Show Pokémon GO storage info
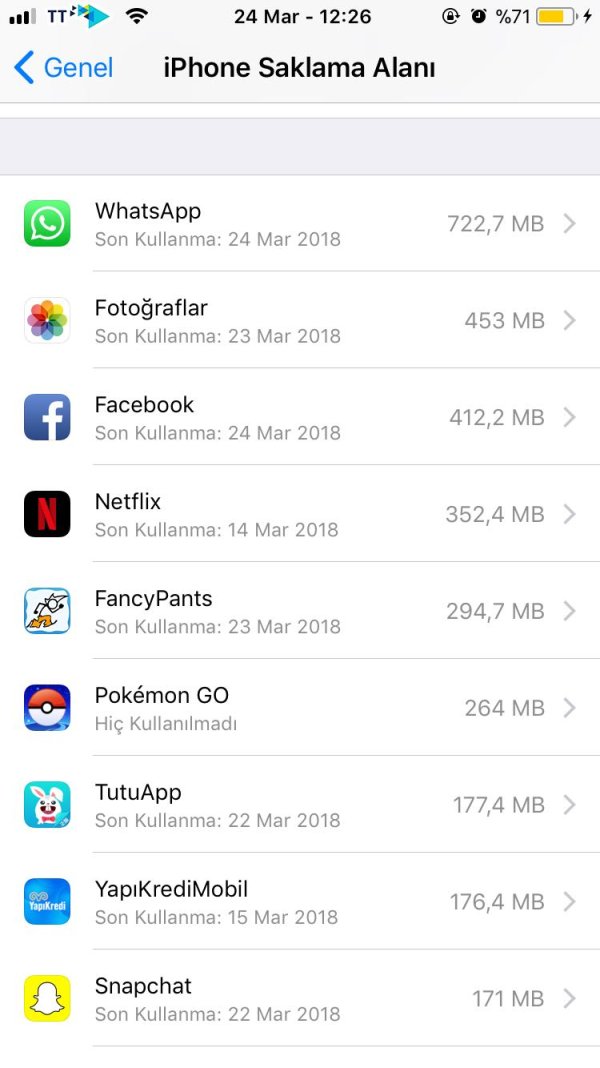This screenshot has width=600, height=1068. tap(300, 708)
